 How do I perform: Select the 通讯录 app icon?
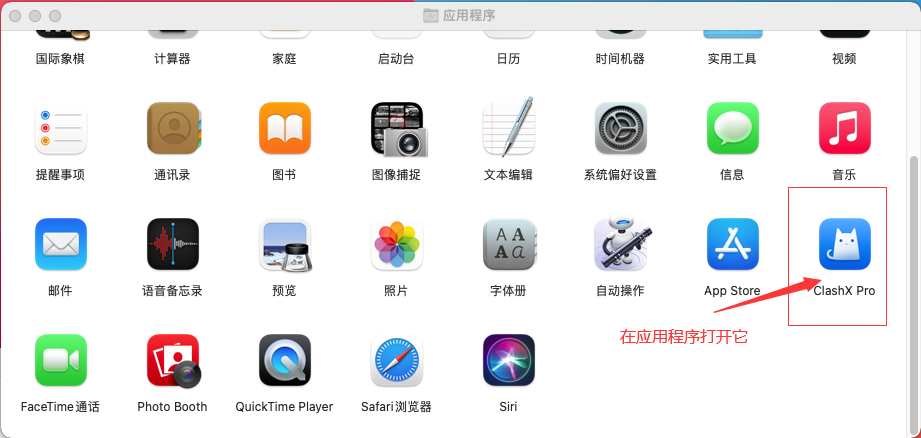coord(172,129)
